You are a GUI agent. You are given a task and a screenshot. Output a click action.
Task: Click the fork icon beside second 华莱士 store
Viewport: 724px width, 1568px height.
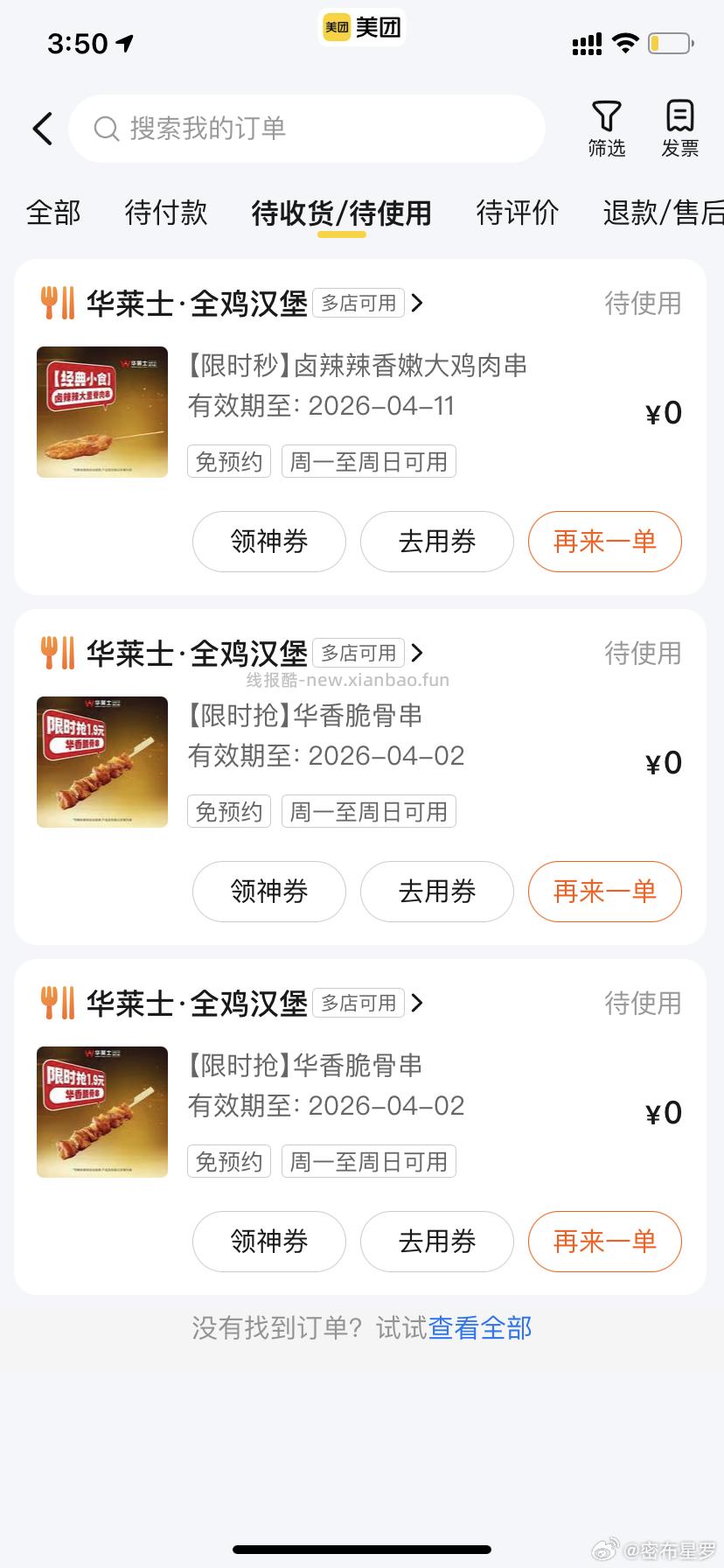pos(56,653)
